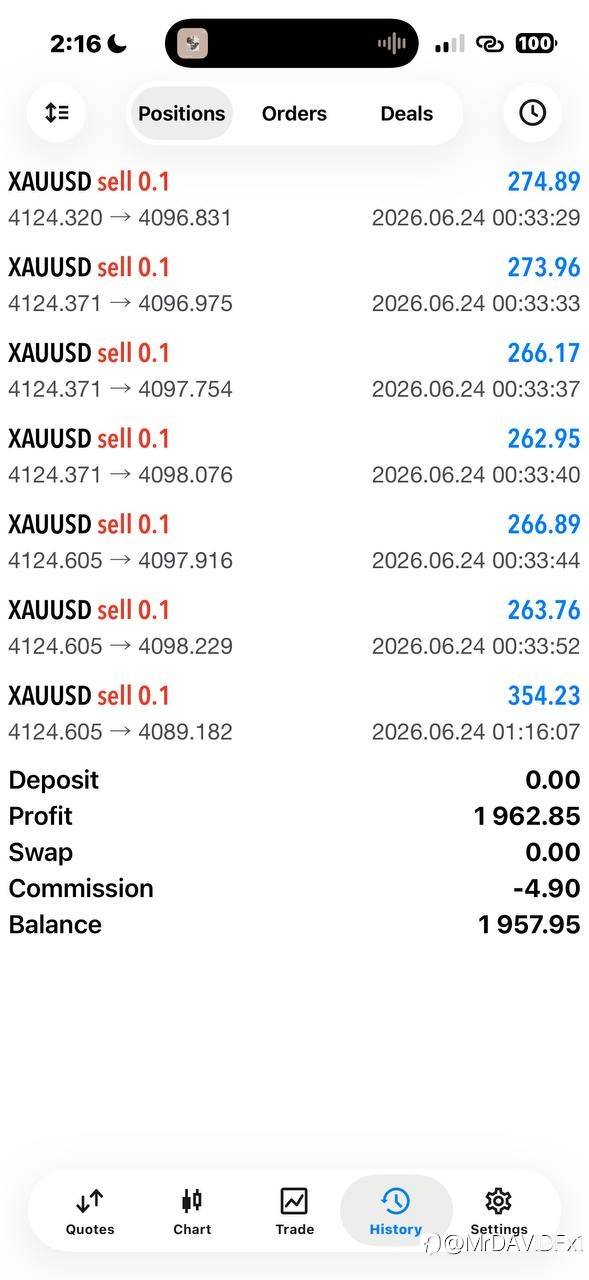Open the Settings tab

point(498,1212)
